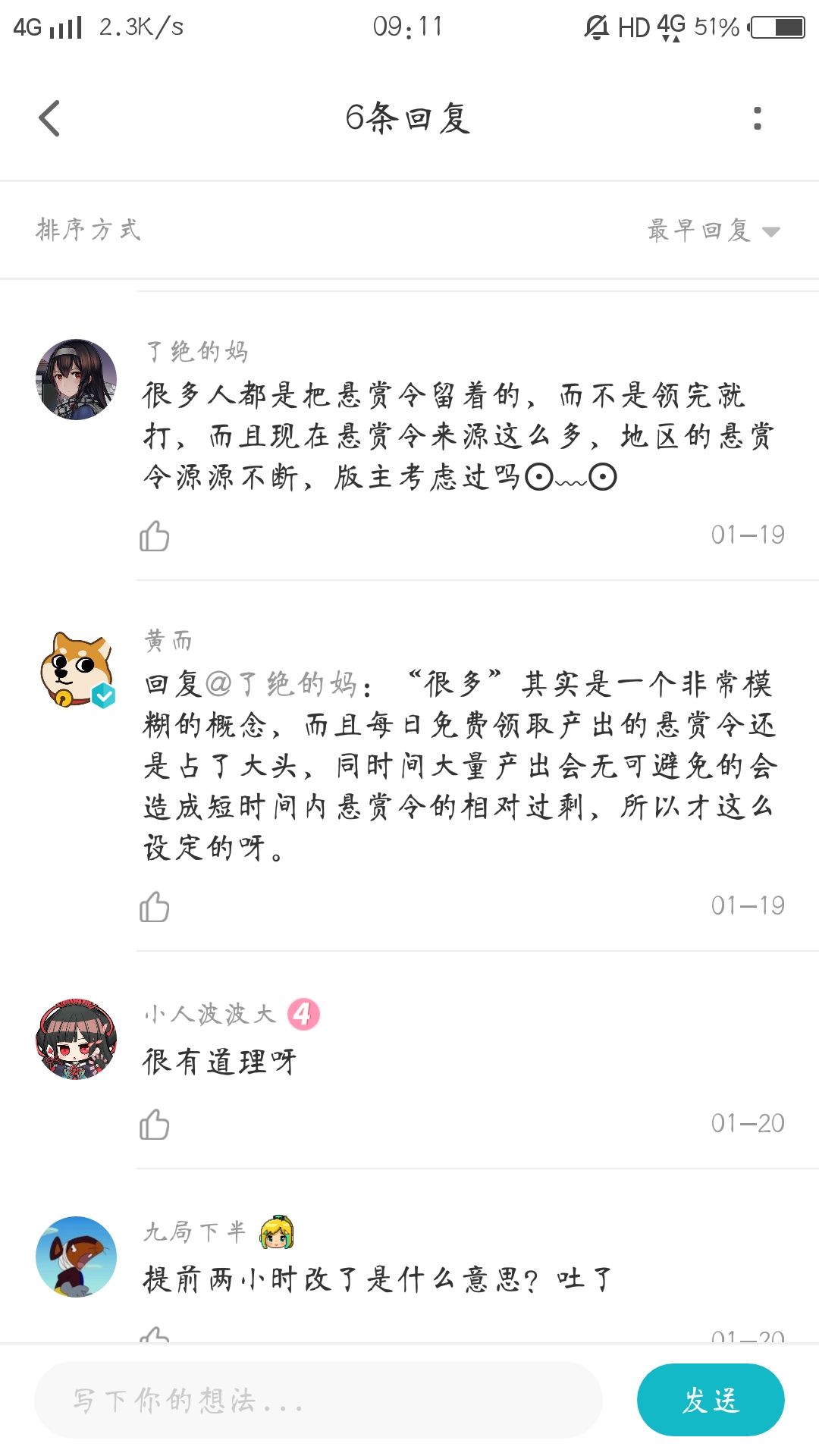This screenshot has width=819, height=1456.
Task: Open 了绝的妈's profile avatar
Action: coord(77,379)
